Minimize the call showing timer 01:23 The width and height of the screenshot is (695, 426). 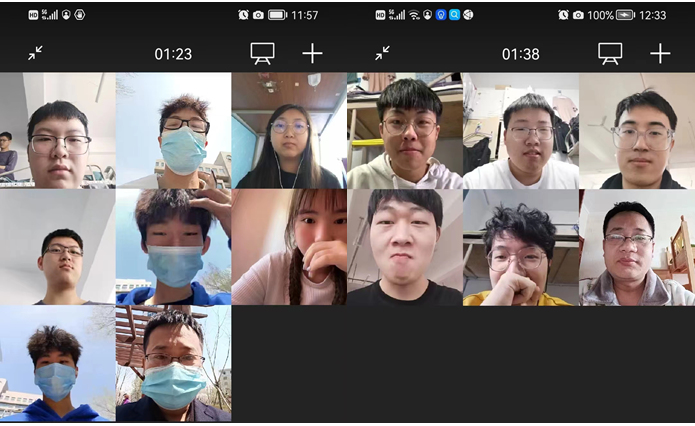(x=35, y=53)
